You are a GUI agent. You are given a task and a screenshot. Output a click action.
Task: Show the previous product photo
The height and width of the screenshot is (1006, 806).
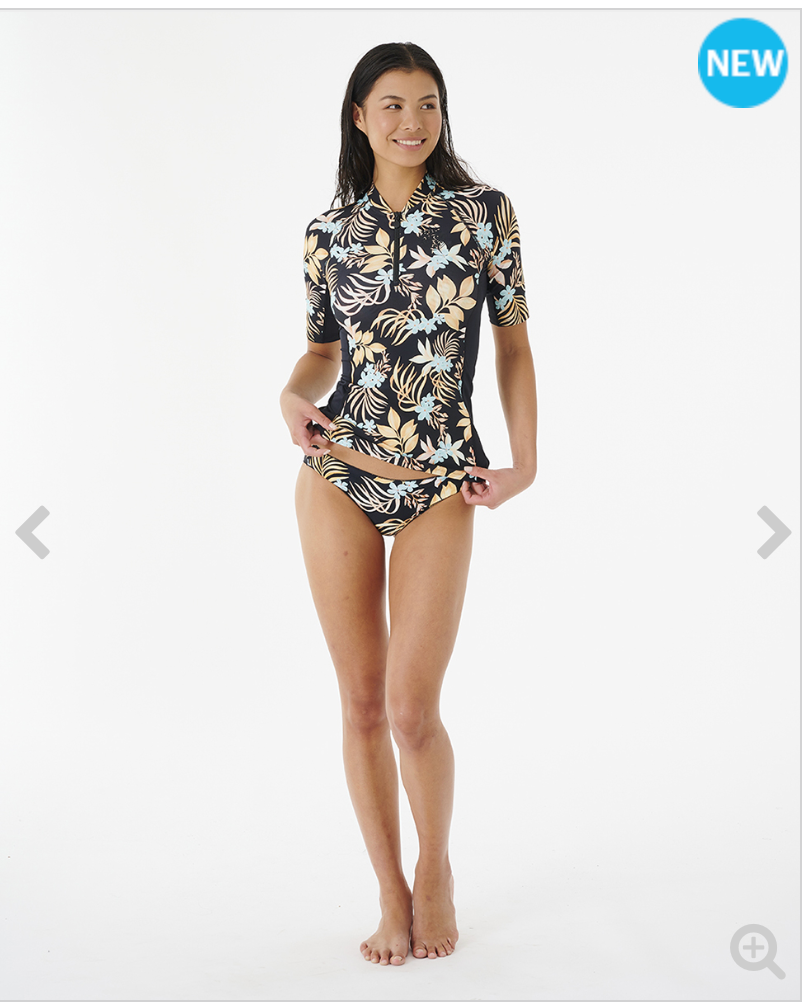pos(33,532)
